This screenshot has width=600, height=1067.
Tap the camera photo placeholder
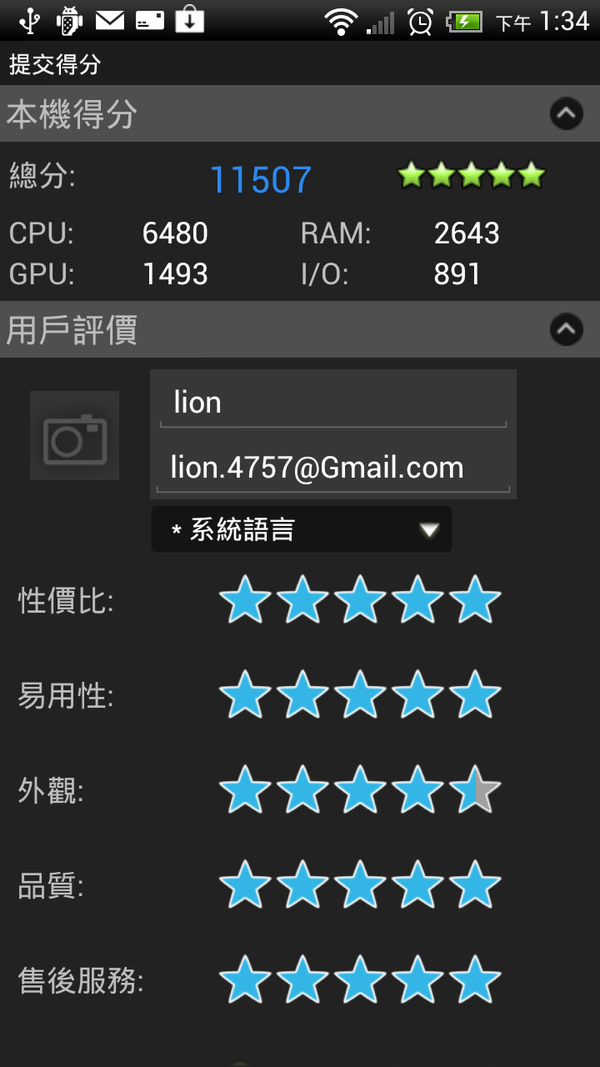point(74,436)
